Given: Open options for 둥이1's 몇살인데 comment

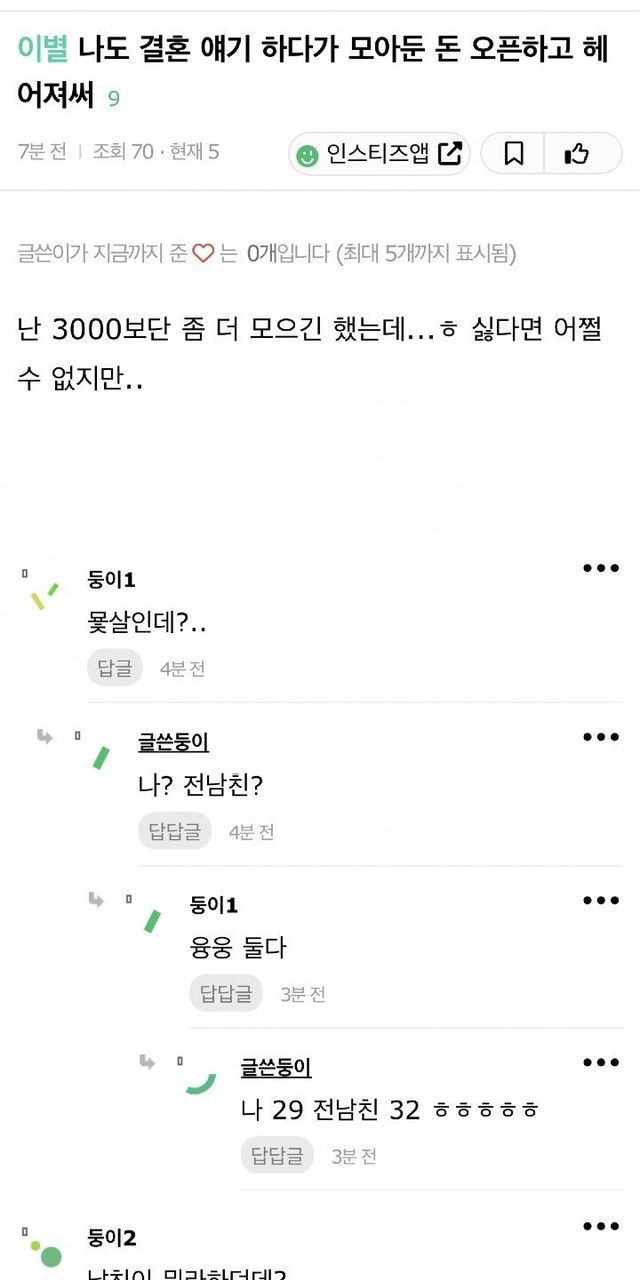Looking at the screenshot, I should point(601,568).
